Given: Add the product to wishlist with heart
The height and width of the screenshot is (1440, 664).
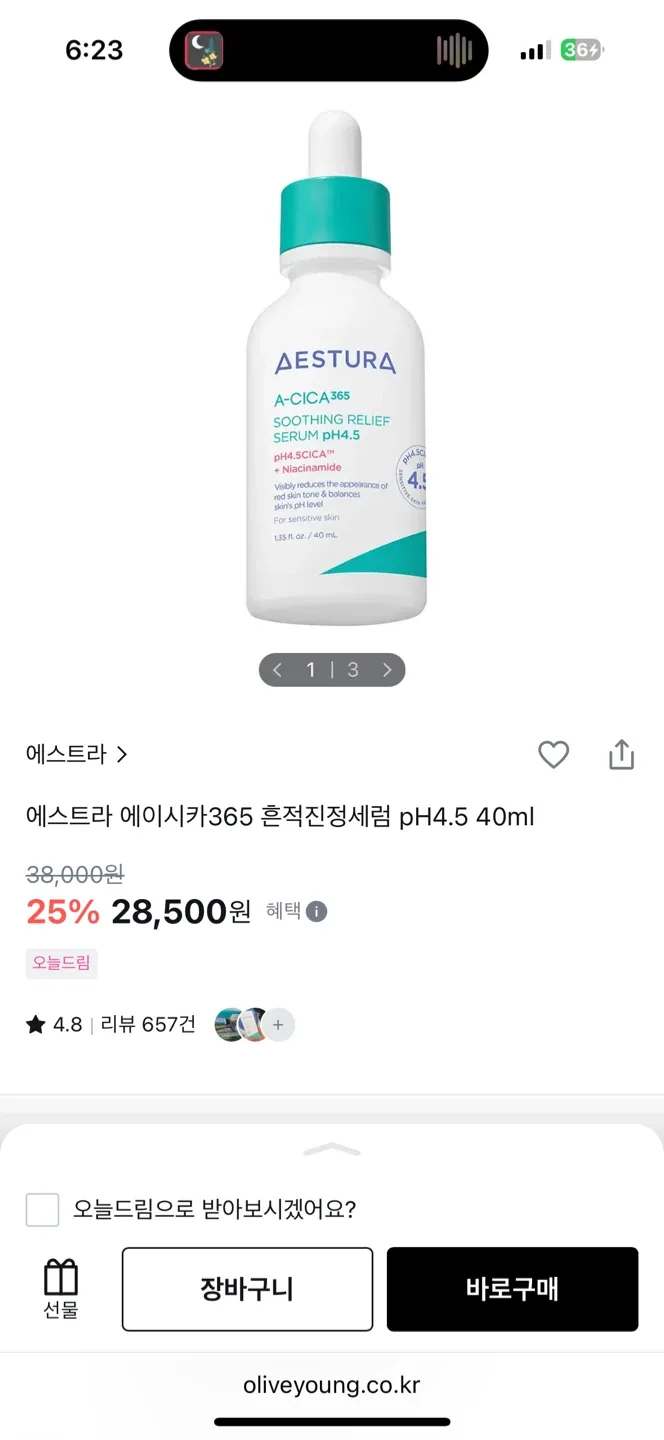Looking at the screenshot, I should 553,755.
